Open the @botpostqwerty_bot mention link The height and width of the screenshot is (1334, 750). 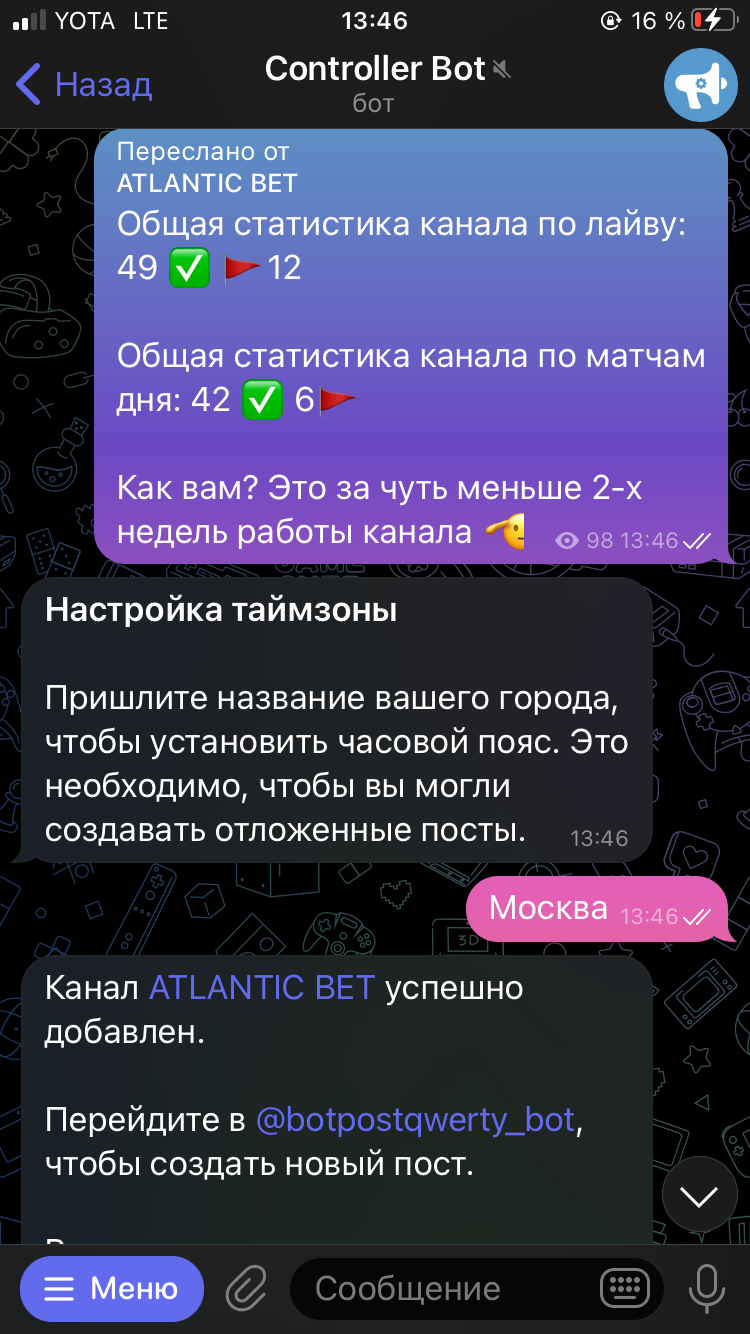click(x=416, y=1120)
